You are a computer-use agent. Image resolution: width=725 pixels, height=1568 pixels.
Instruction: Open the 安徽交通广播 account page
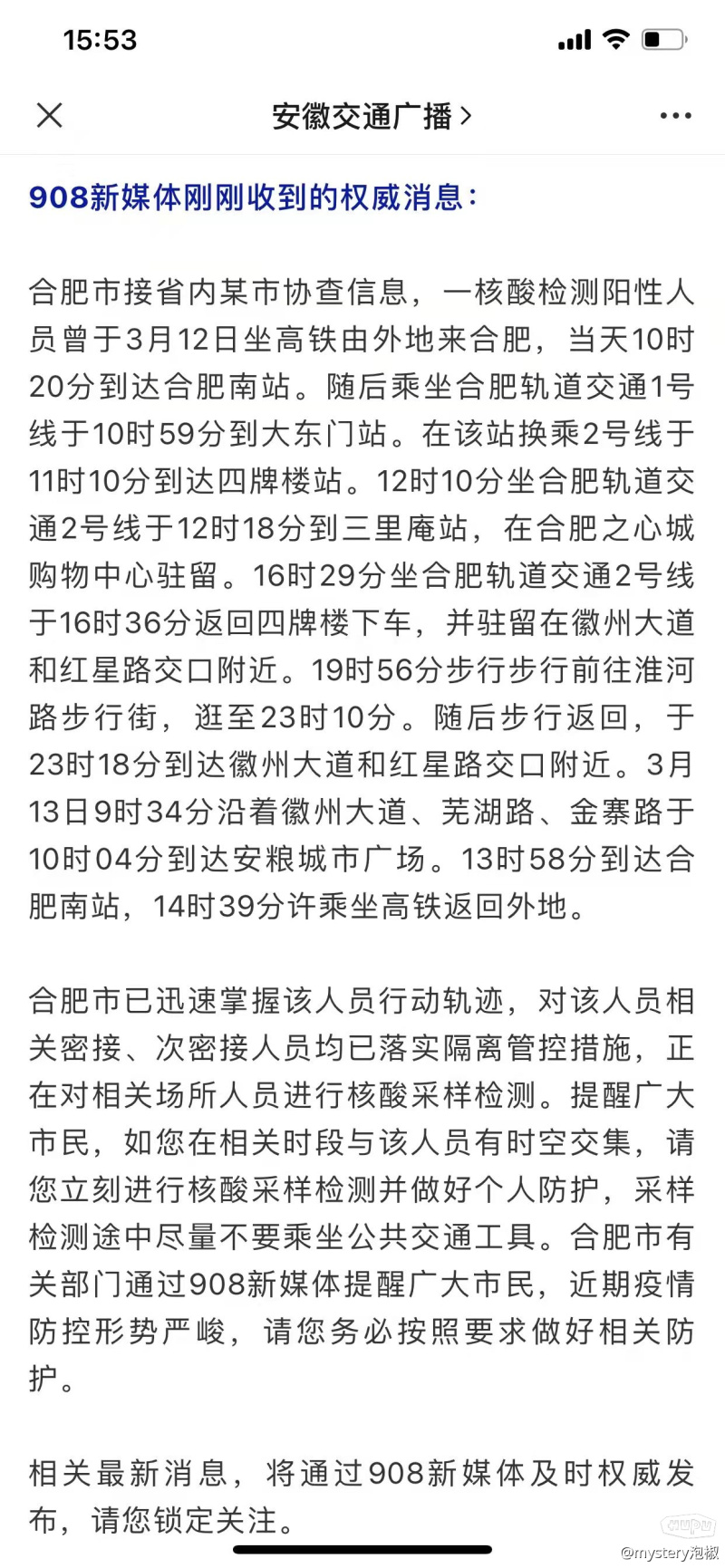pyautogui.click(x=371, y=116)
